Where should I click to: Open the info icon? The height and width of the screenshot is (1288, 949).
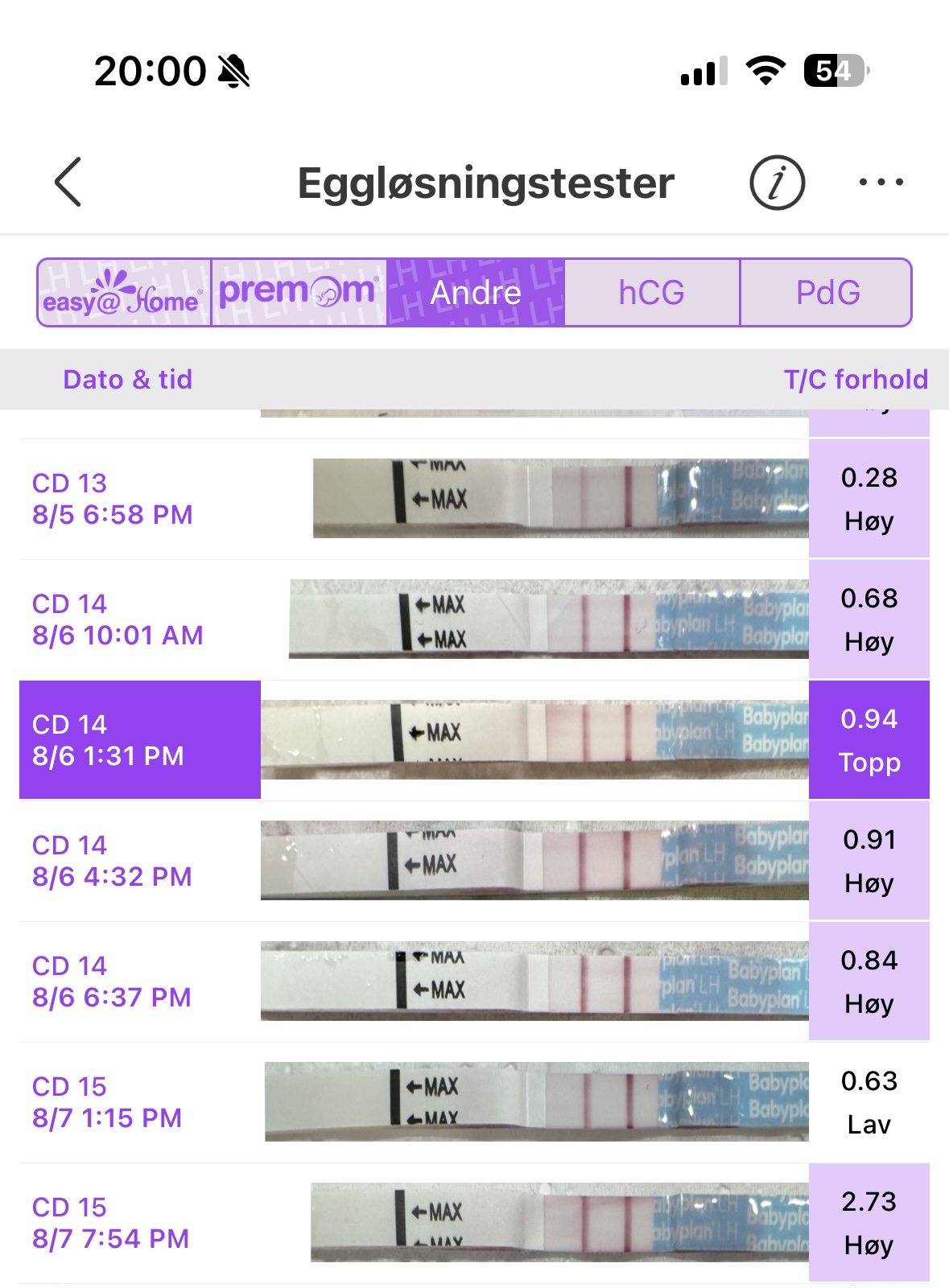tap(777, 183)
